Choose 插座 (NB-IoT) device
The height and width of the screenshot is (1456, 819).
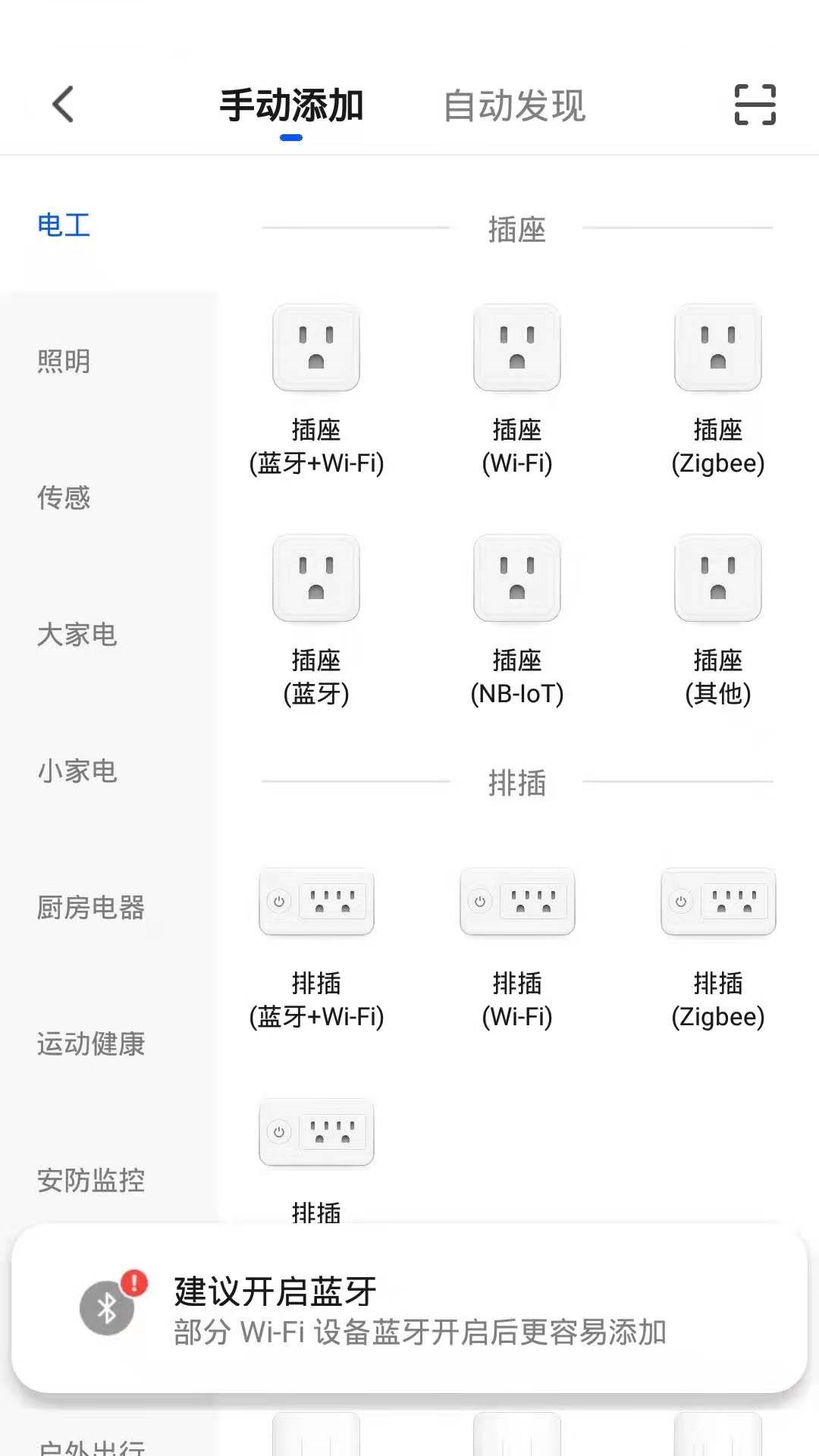pos(517,620)
